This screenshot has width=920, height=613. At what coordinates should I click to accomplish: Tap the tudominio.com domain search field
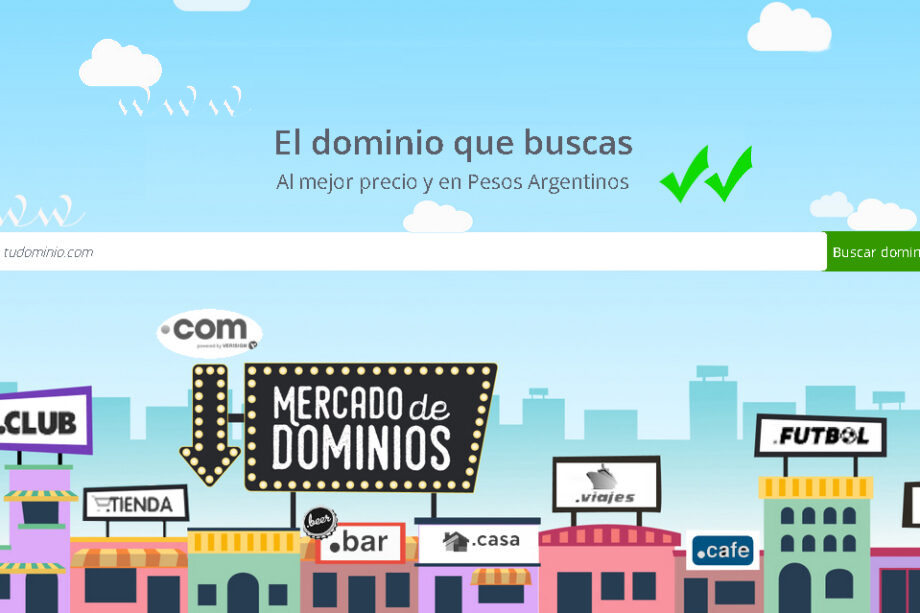(410, 252)
